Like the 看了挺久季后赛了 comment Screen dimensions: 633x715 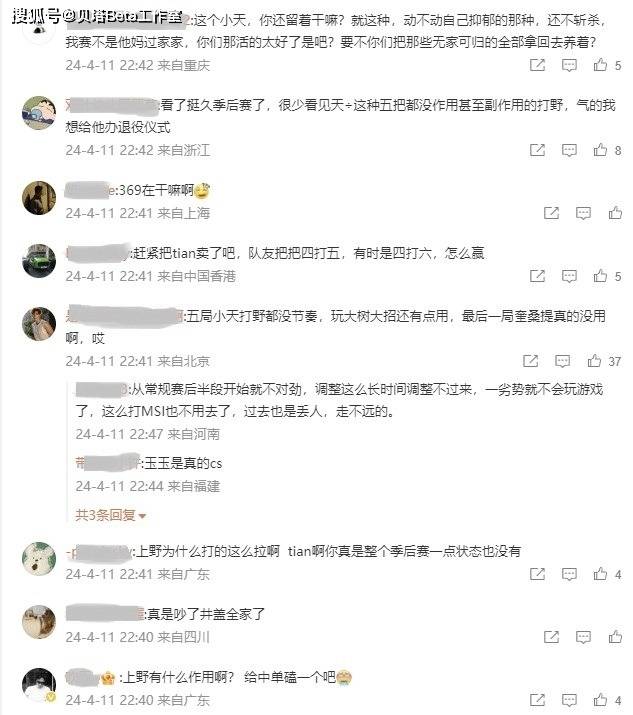pyautogui.click(x=601, y=150)
